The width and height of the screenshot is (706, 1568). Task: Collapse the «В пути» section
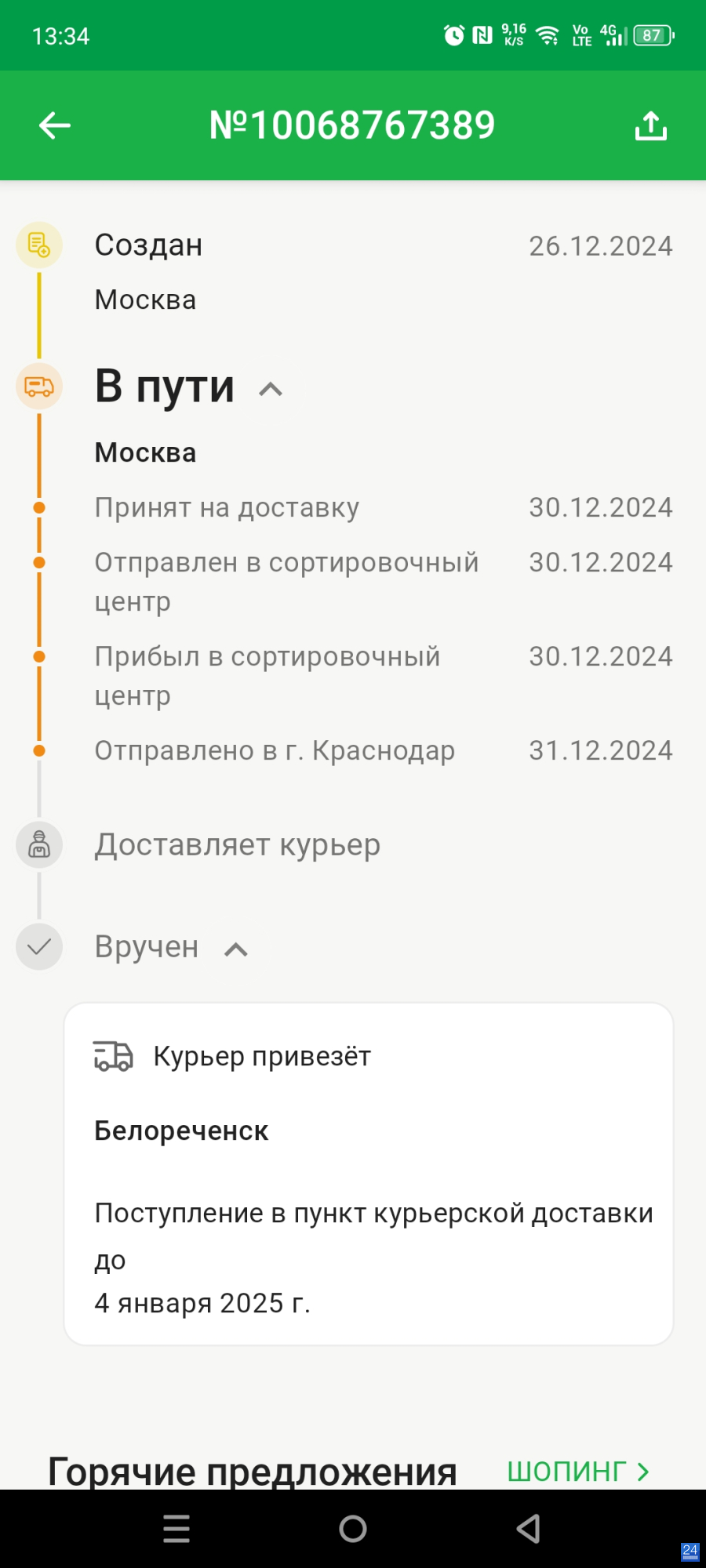[270, 389]
